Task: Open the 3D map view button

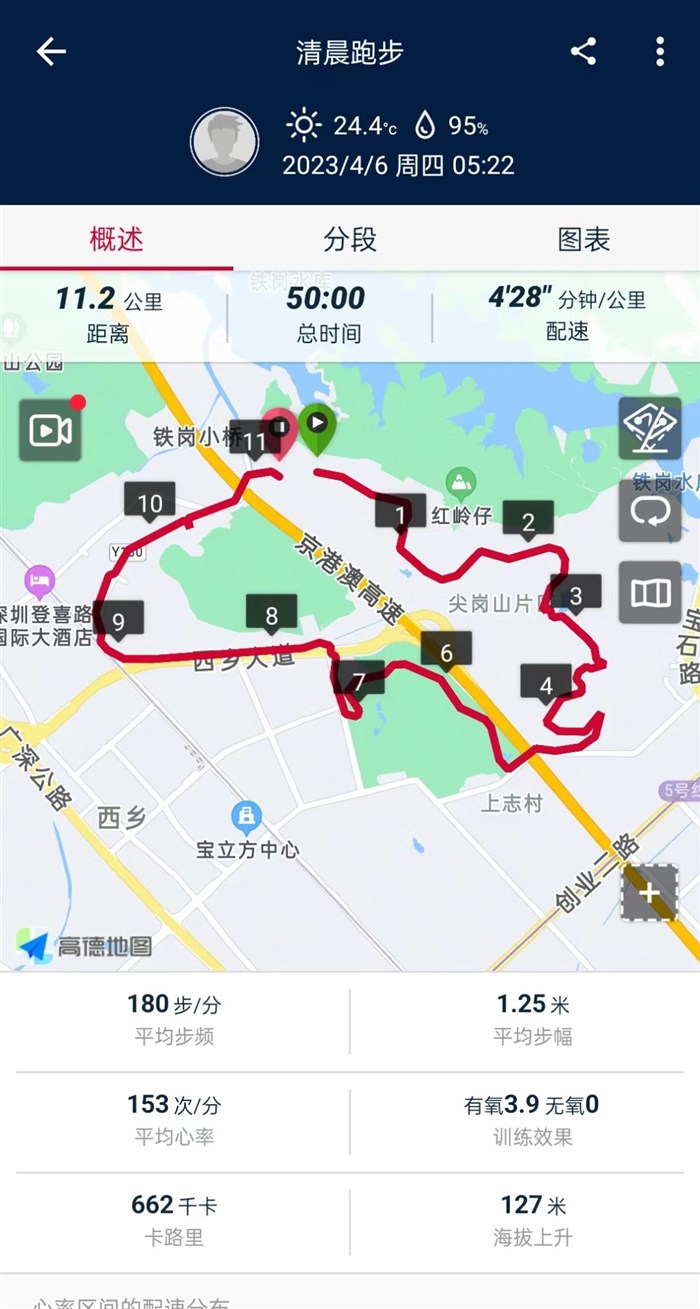Action: click(x=650, y=428)
